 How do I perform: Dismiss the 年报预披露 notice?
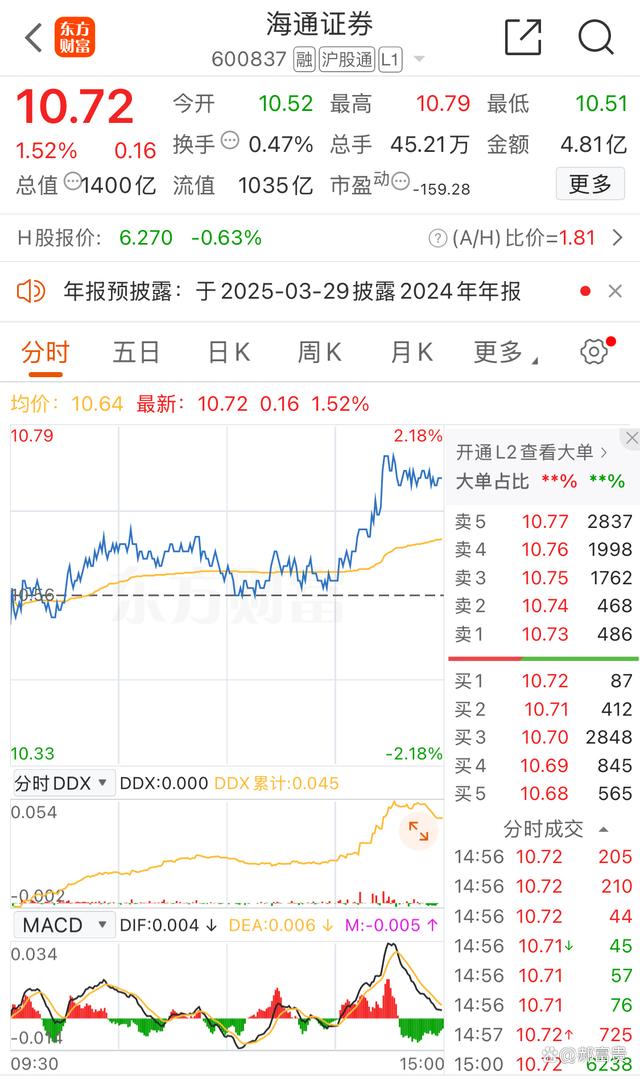(615, 291)
